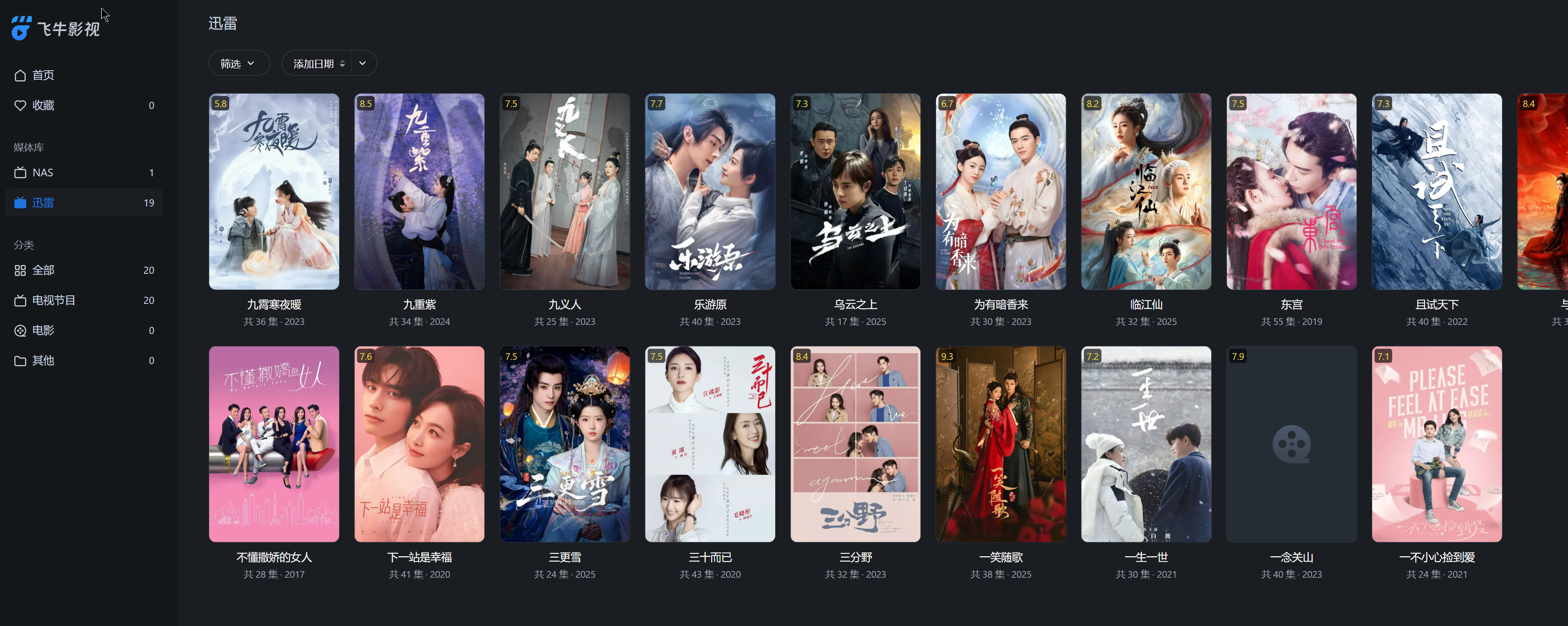
Task: Open 不懂撒娇的女人 series
Action: click(x=274, y=444)
